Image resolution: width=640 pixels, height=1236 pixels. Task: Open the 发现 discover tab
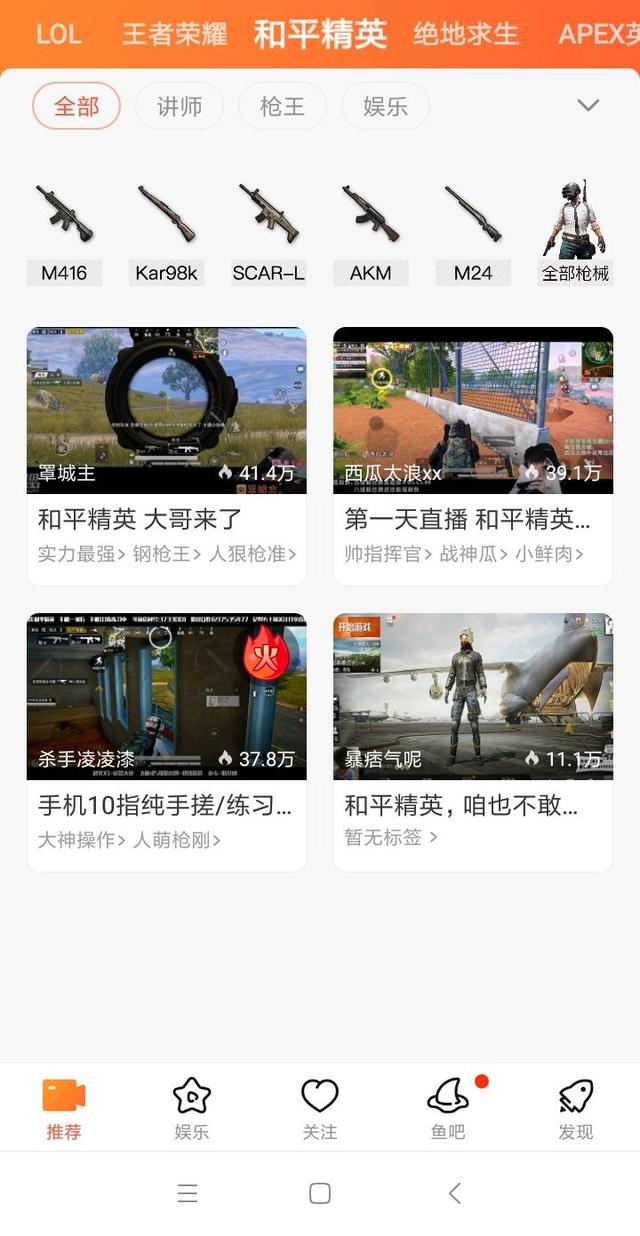click(576, 1109)
